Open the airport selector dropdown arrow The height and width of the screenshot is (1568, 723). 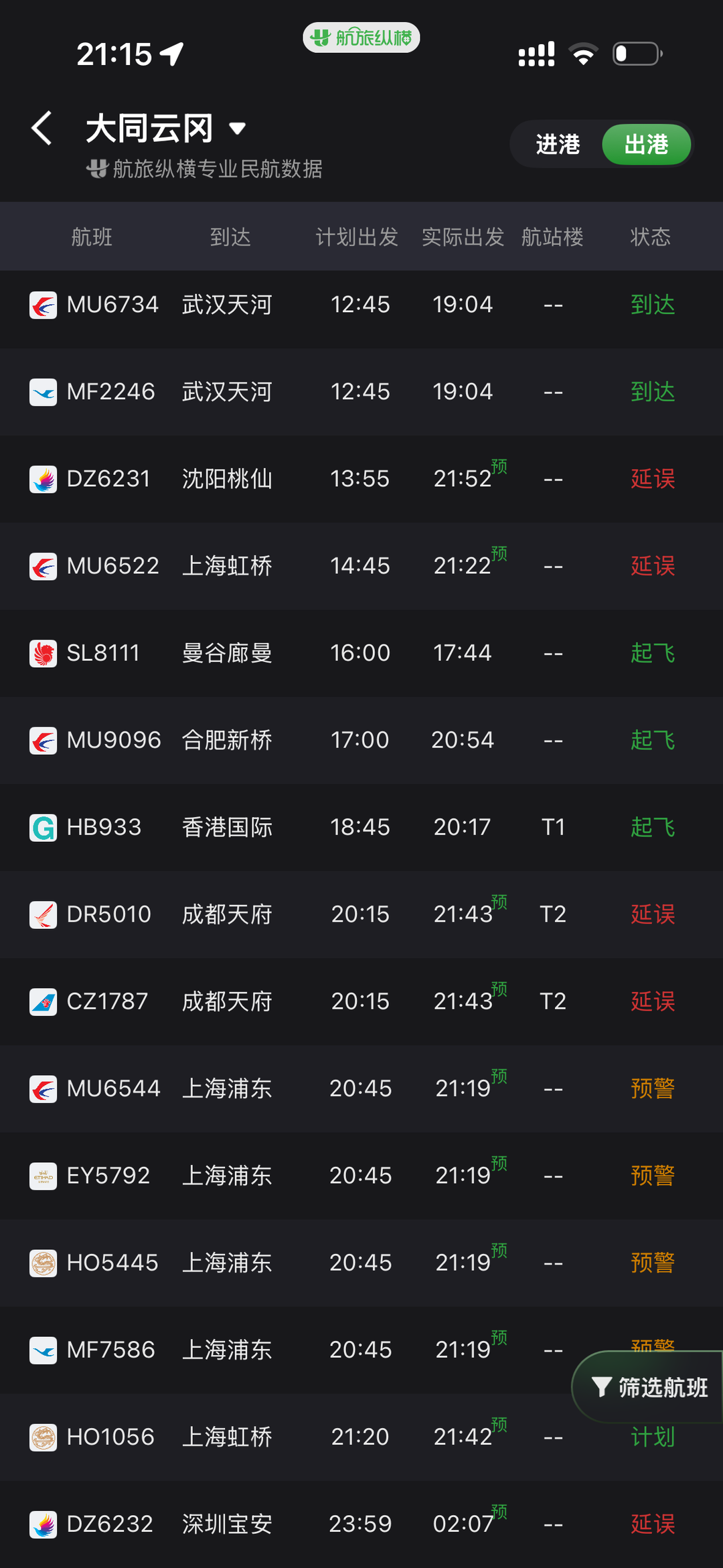click(x=238, y=128)
